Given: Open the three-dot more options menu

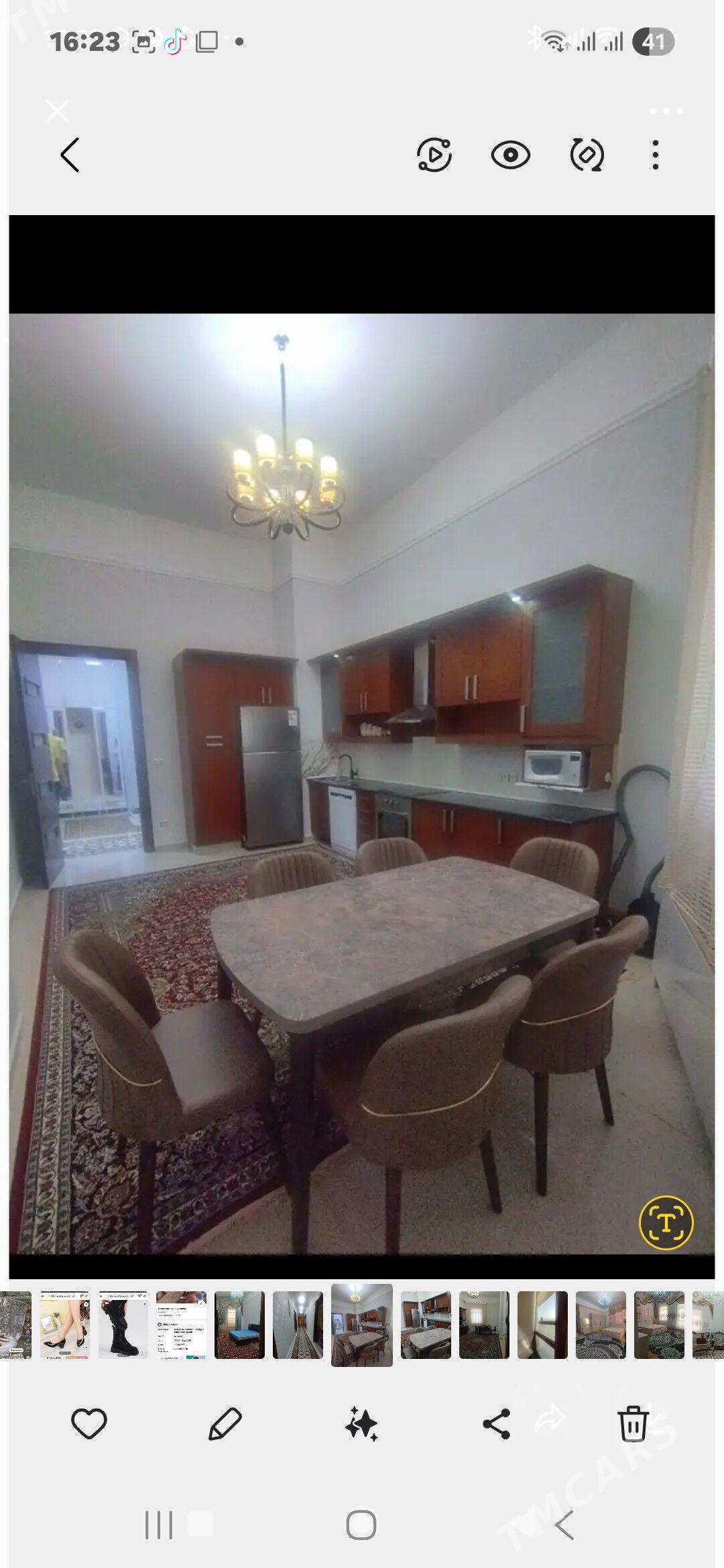Looking at the screenshot, I should click(x=655, y=155).
